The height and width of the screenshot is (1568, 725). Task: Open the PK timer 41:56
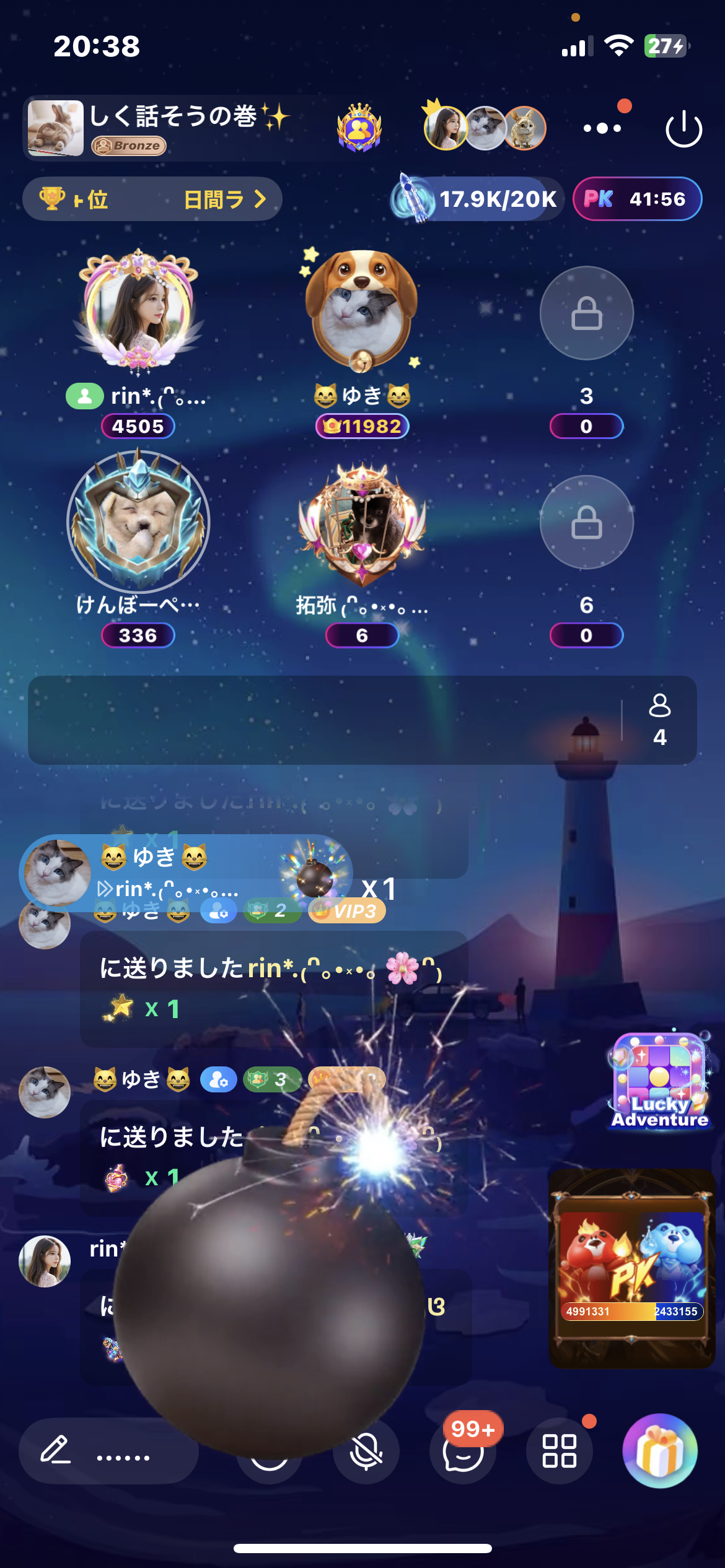click(638, 199)
